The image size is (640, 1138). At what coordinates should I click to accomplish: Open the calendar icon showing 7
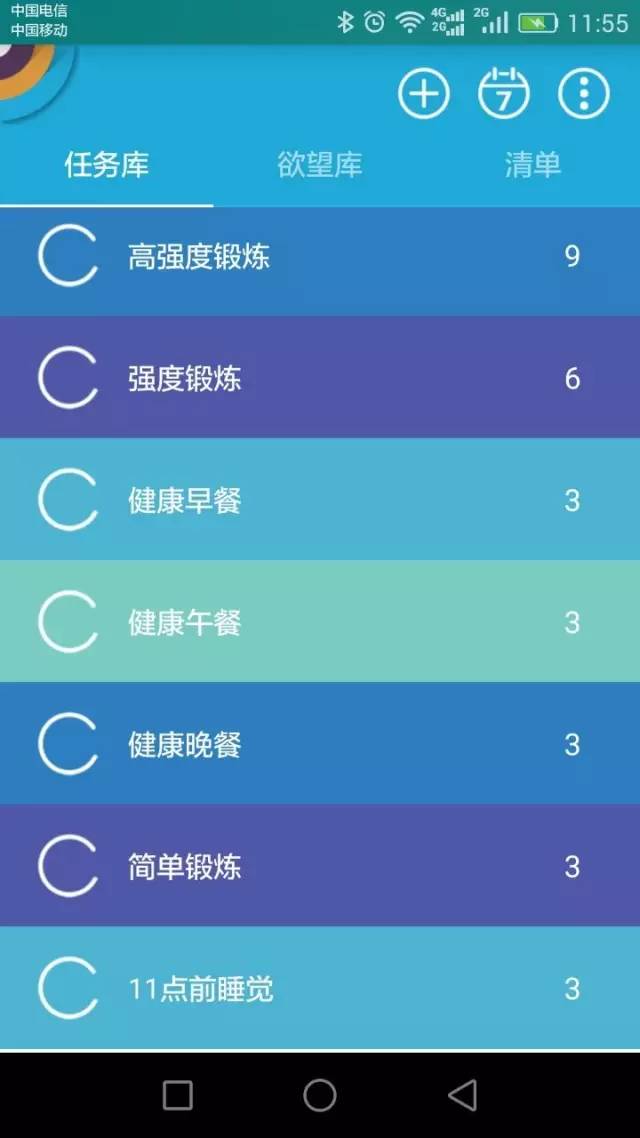(x=504, y=93)
